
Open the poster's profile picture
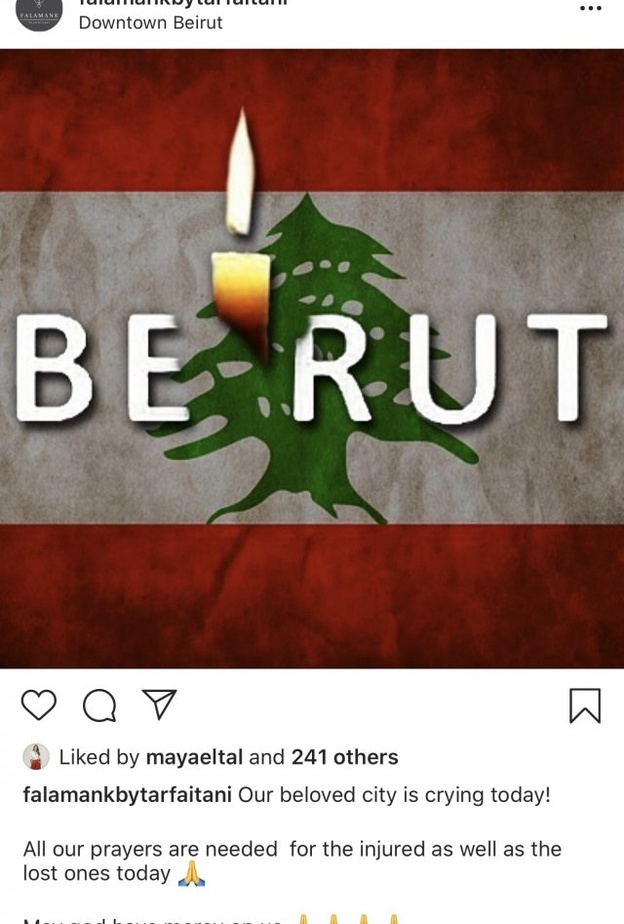(39, 12)
